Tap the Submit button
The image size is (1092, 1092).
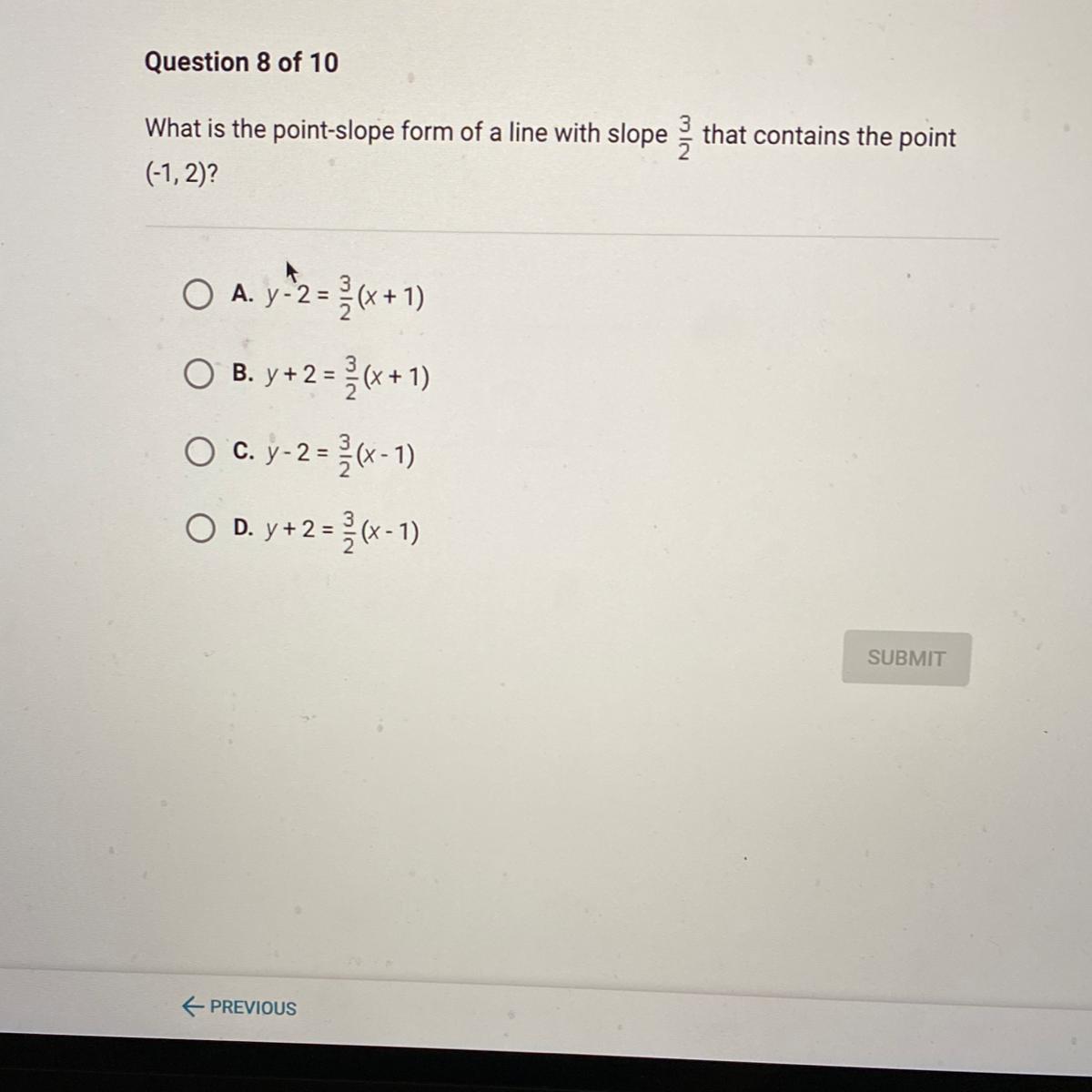pos(906,658)
